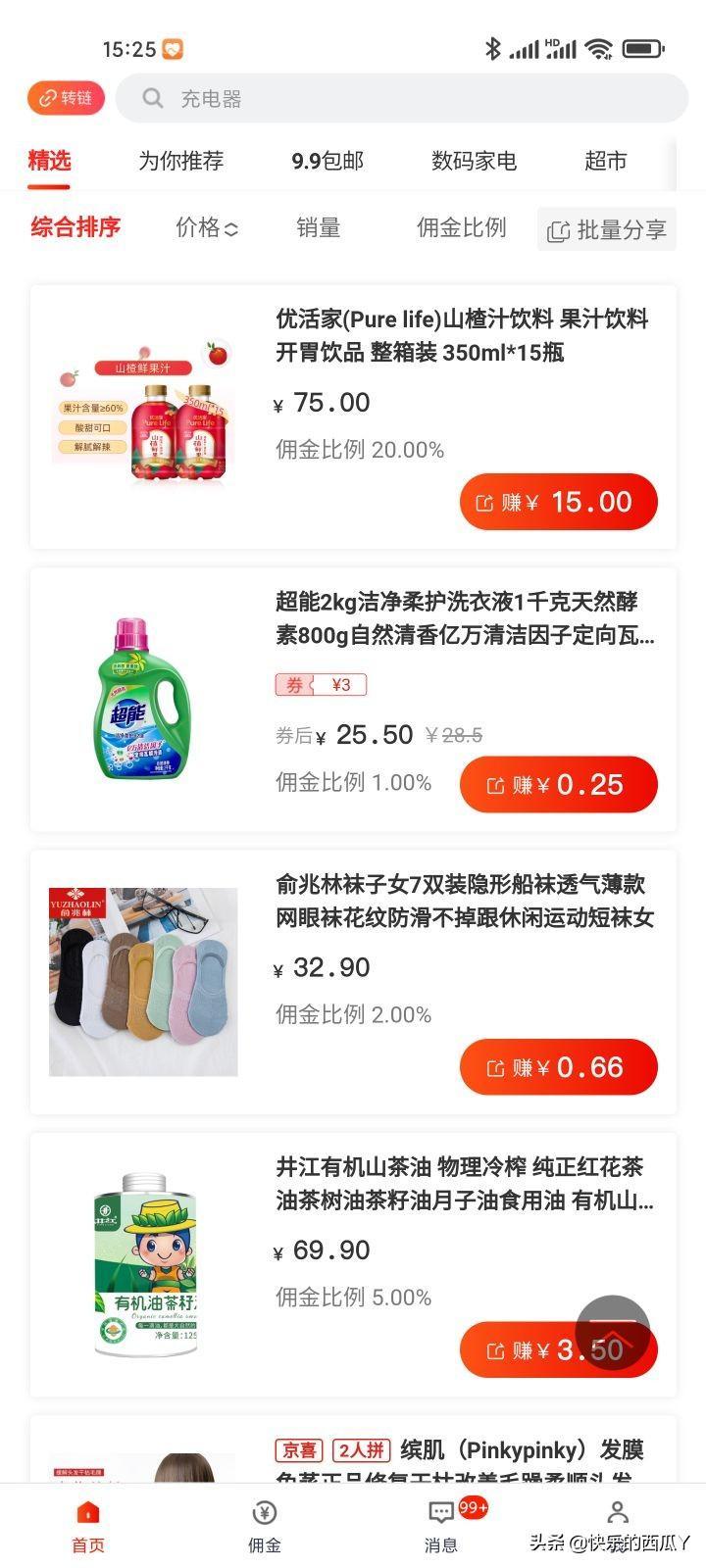Tap the 转链 link conversion button

coord(66,98)
